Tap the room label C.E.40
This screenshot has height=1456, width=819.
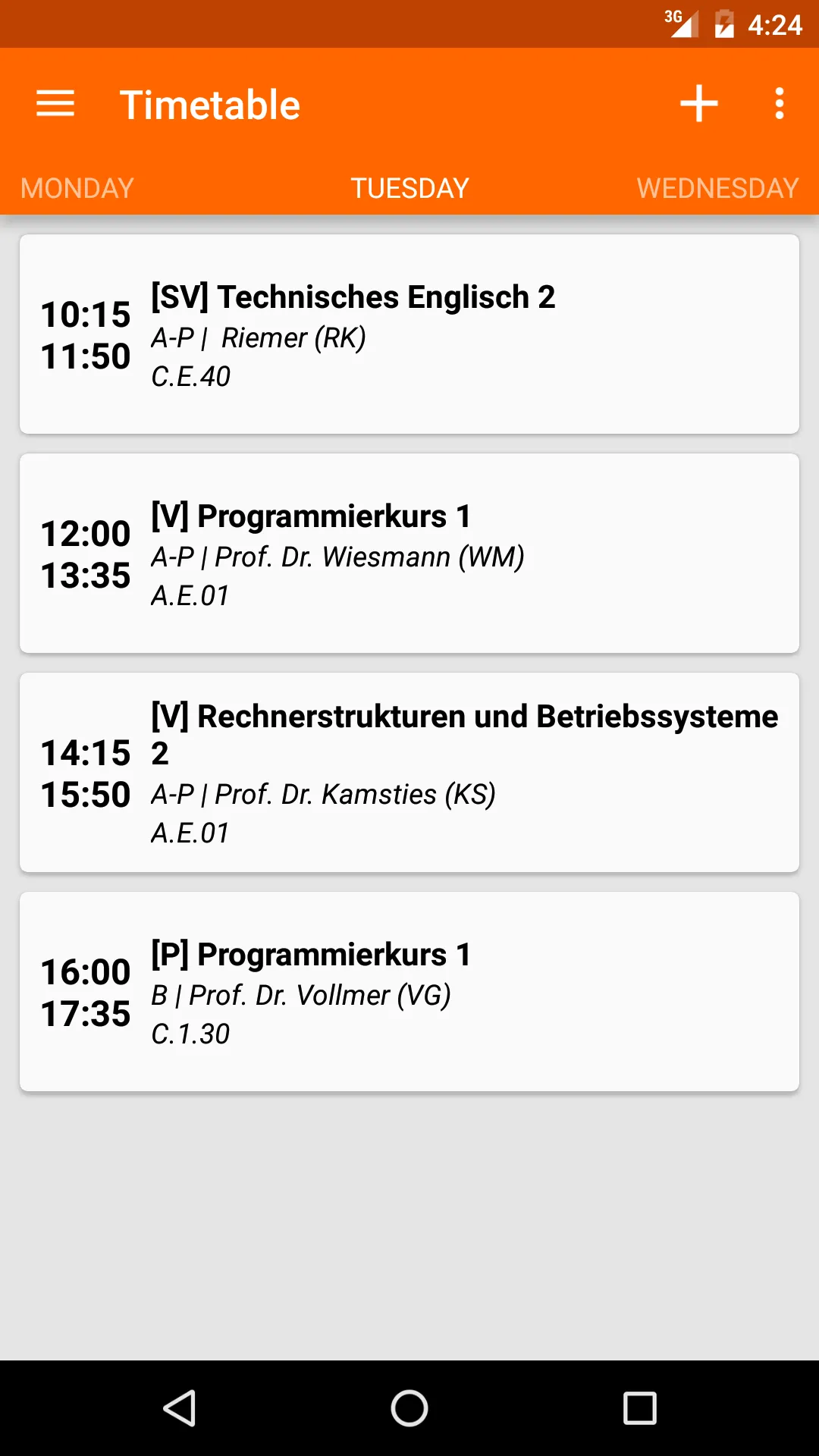point(190,377)
